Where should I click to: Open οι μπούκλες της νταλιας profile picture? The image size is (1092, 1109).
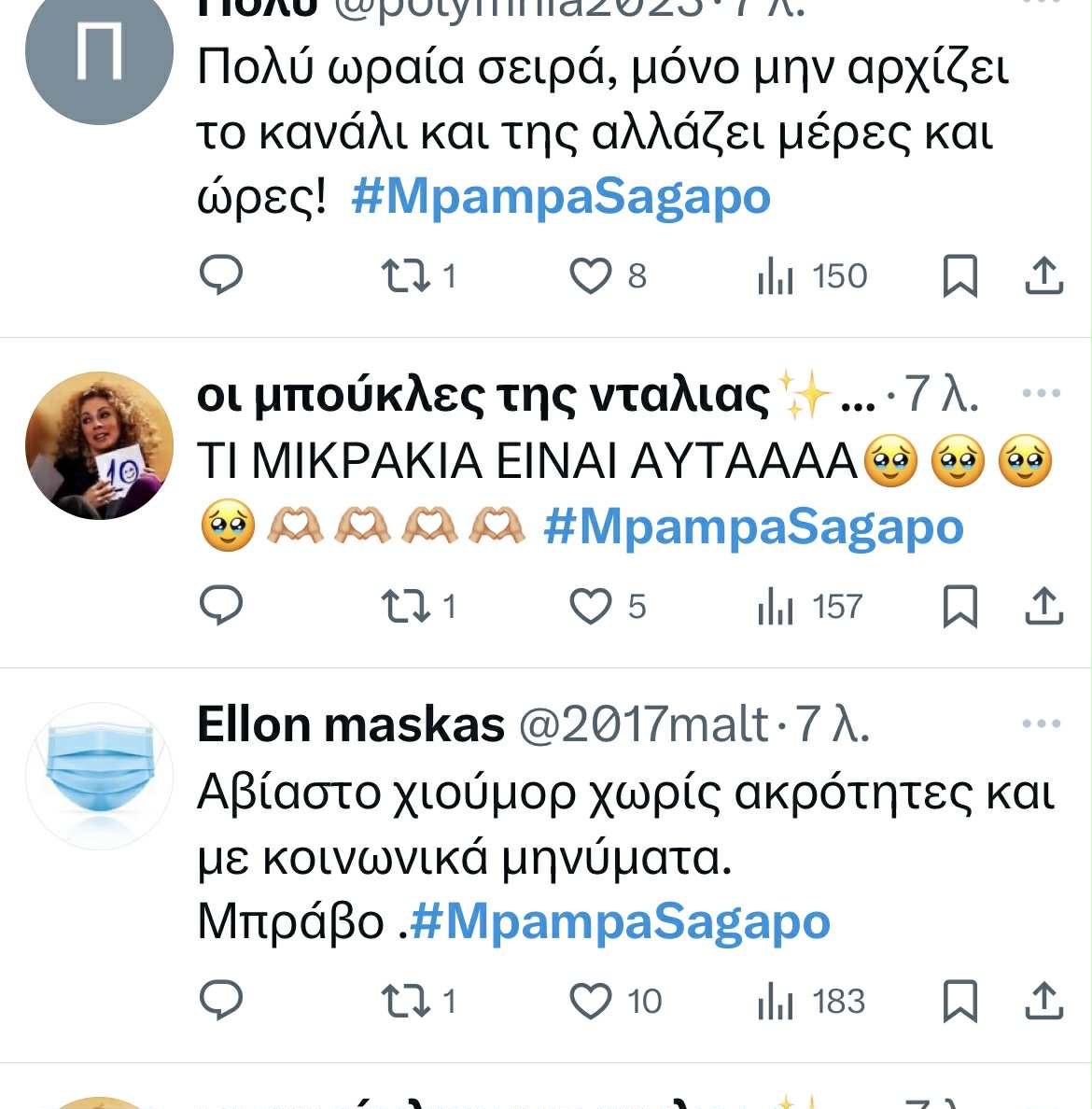point(99,445)
